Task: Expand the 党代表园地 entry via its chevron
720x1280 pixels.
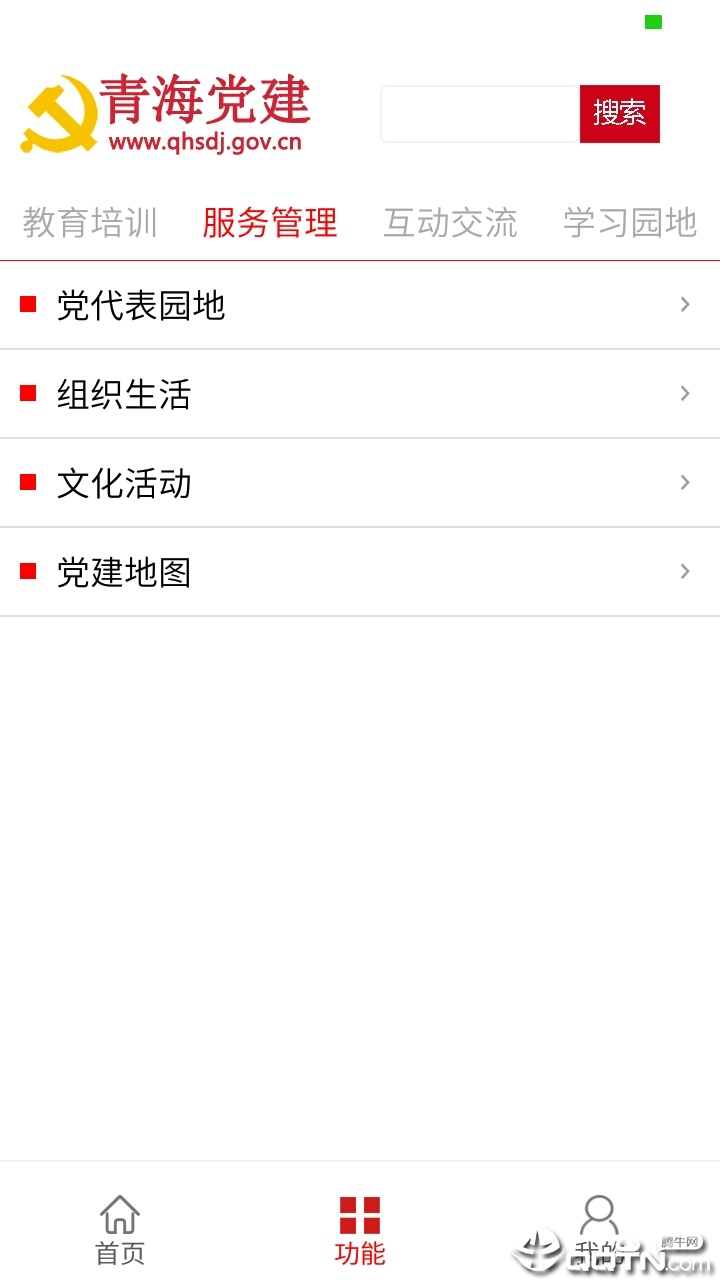Action: tap(685, 304)
